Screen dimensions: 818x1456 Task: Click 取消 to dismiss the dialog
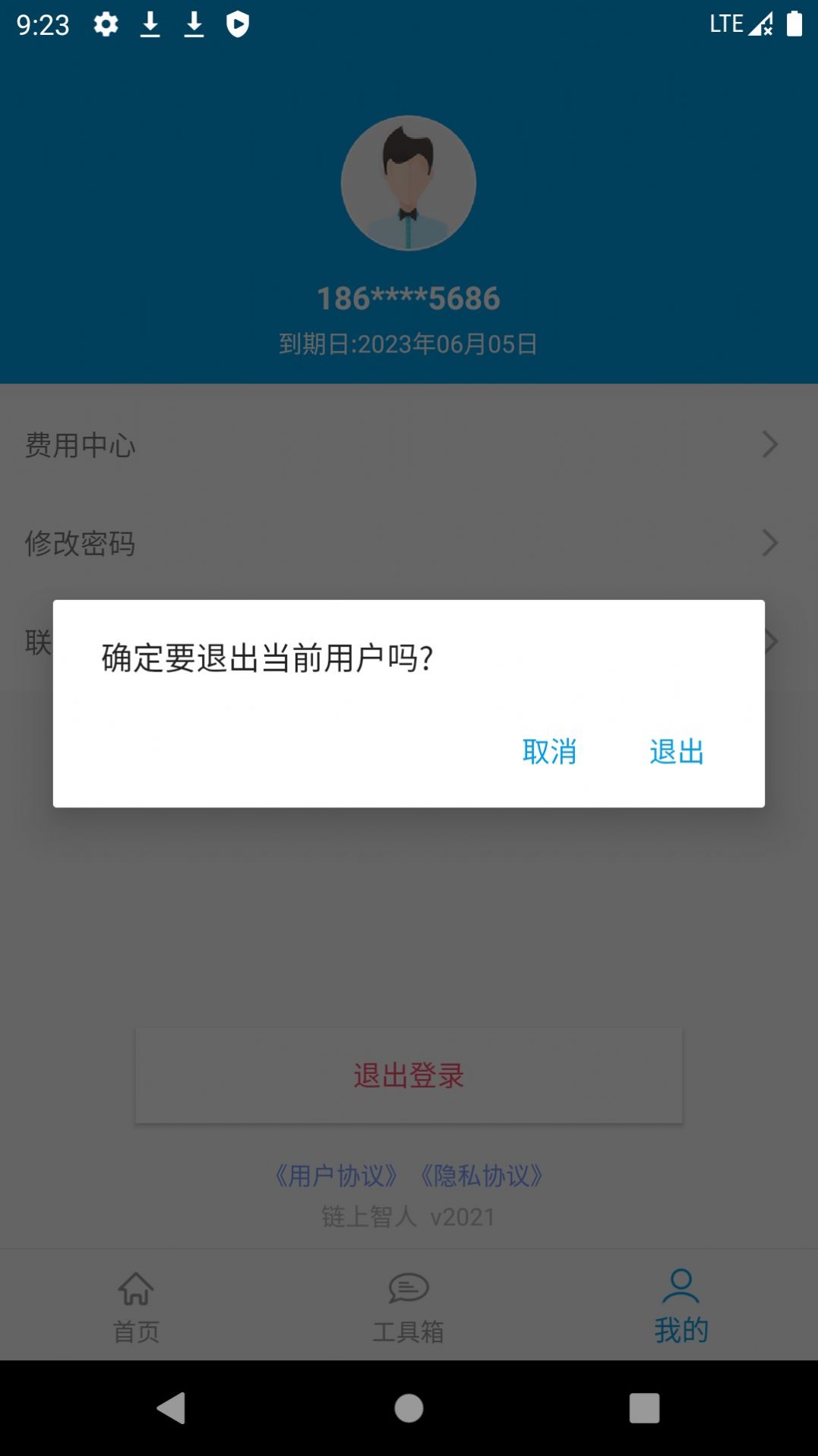coord(548,753)
